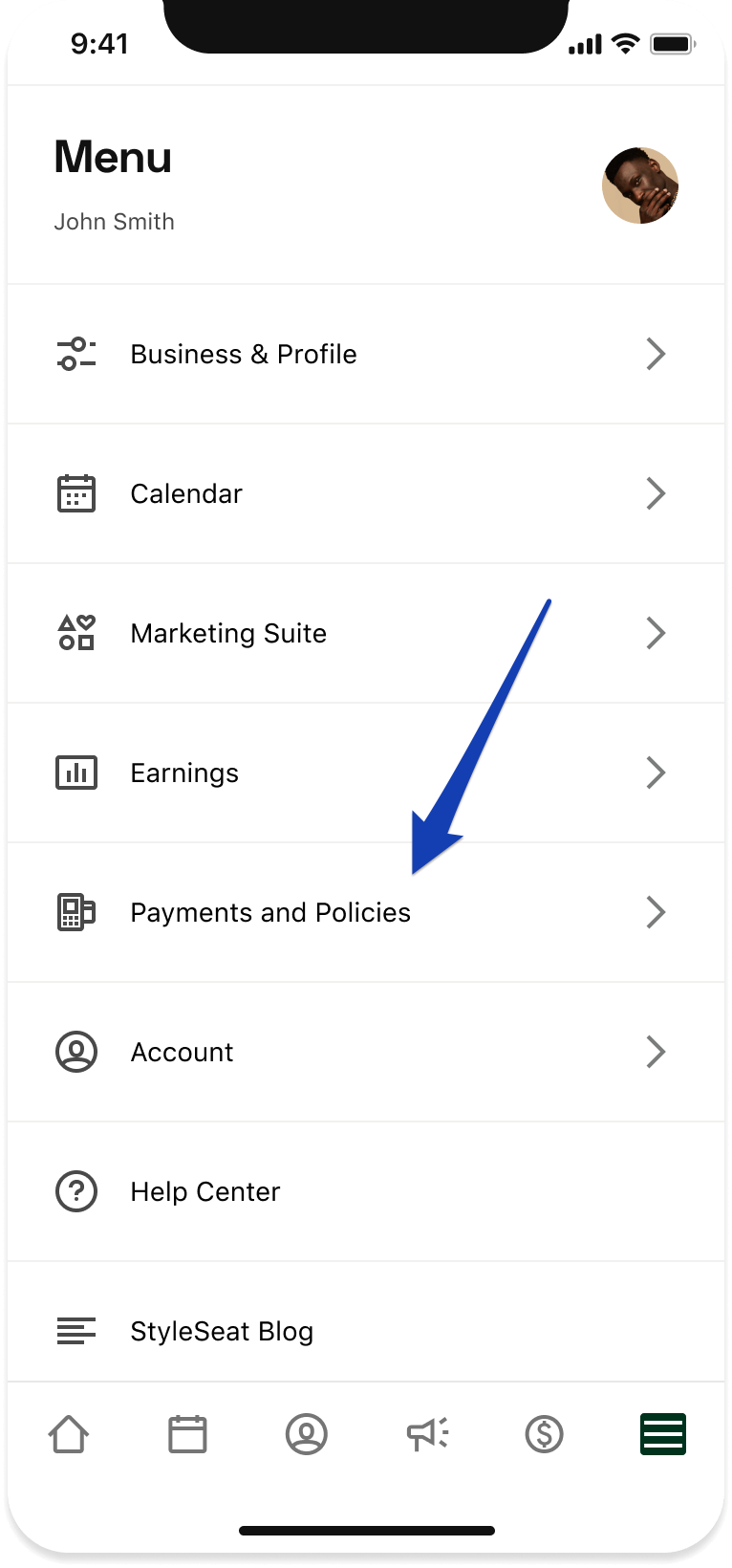732x1568 pixels.
Task: Switch to the home tab
Action: 69,1434
